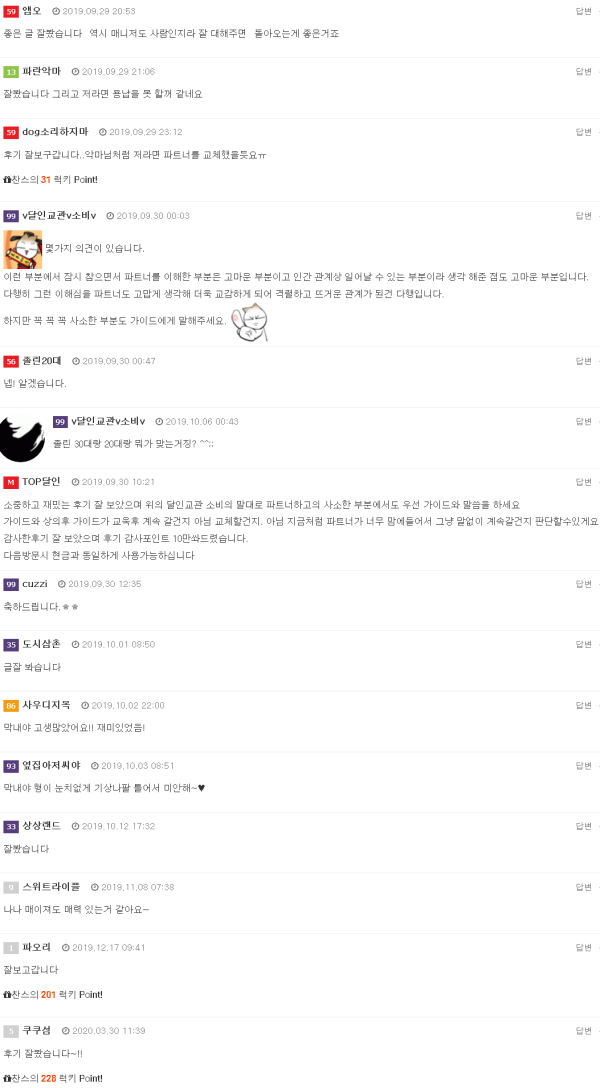Screen dimensions: 600x1088
Task: Reply to 스위트라이졸's comment
Action: (x=583, y=887)
